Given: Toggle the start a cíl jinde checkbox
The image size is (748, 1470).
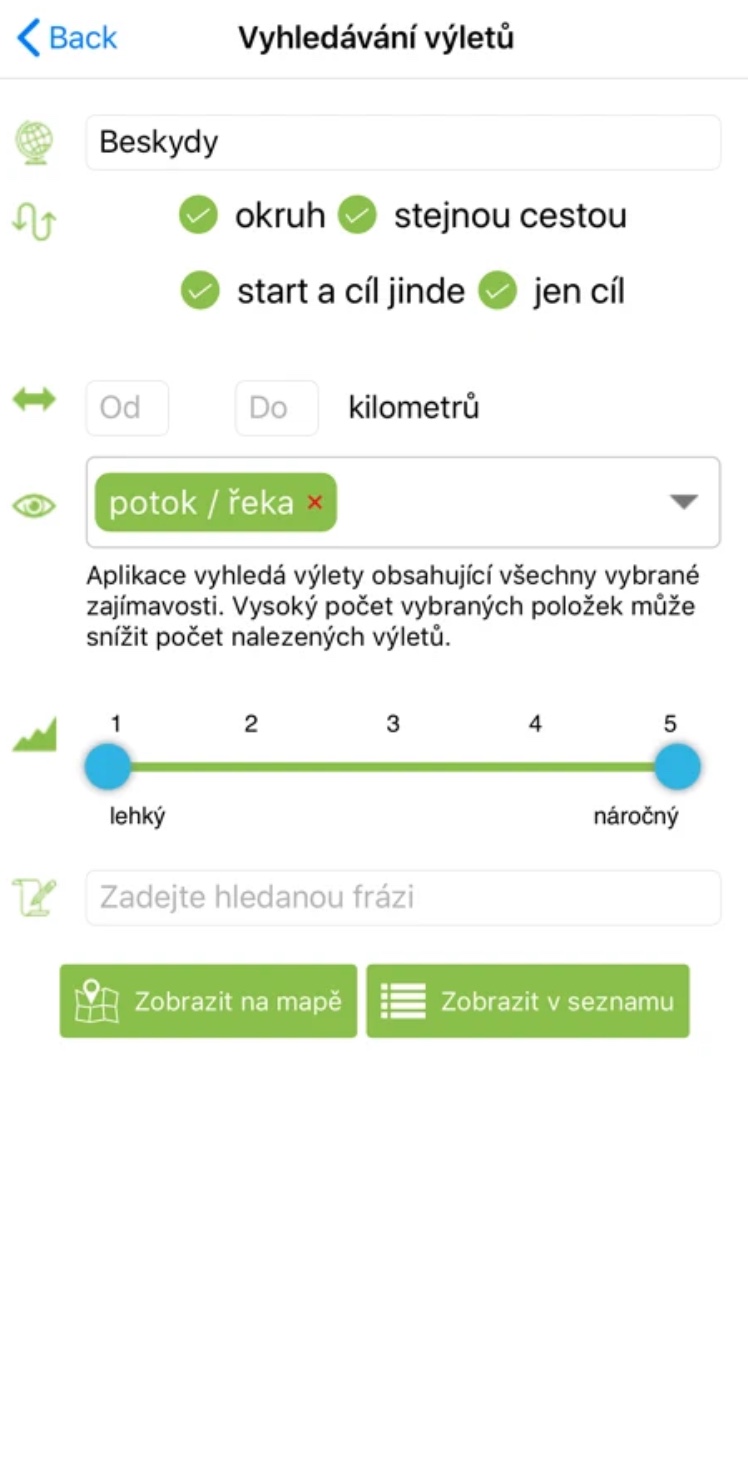Looking at the screenshot, I should pos(200,292).
